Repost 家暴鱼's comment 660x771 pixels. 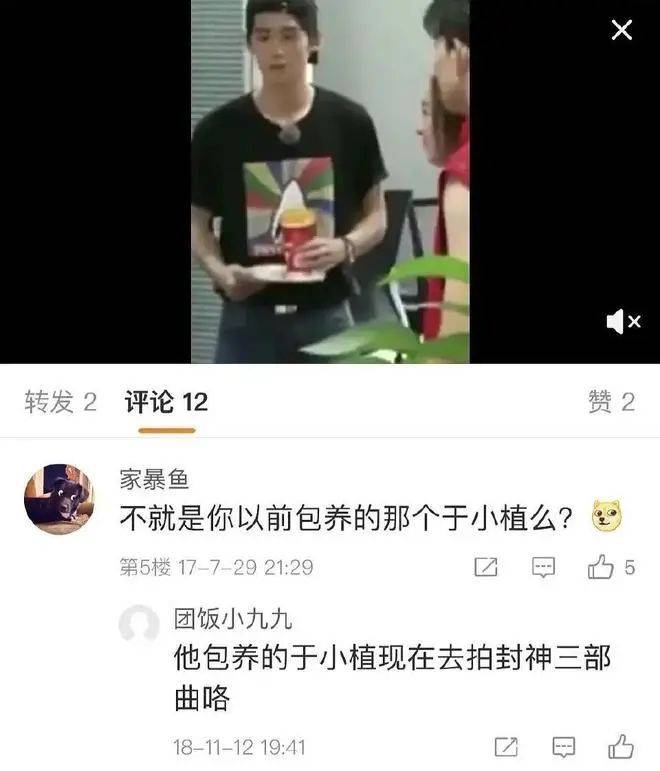coord(486,568)
